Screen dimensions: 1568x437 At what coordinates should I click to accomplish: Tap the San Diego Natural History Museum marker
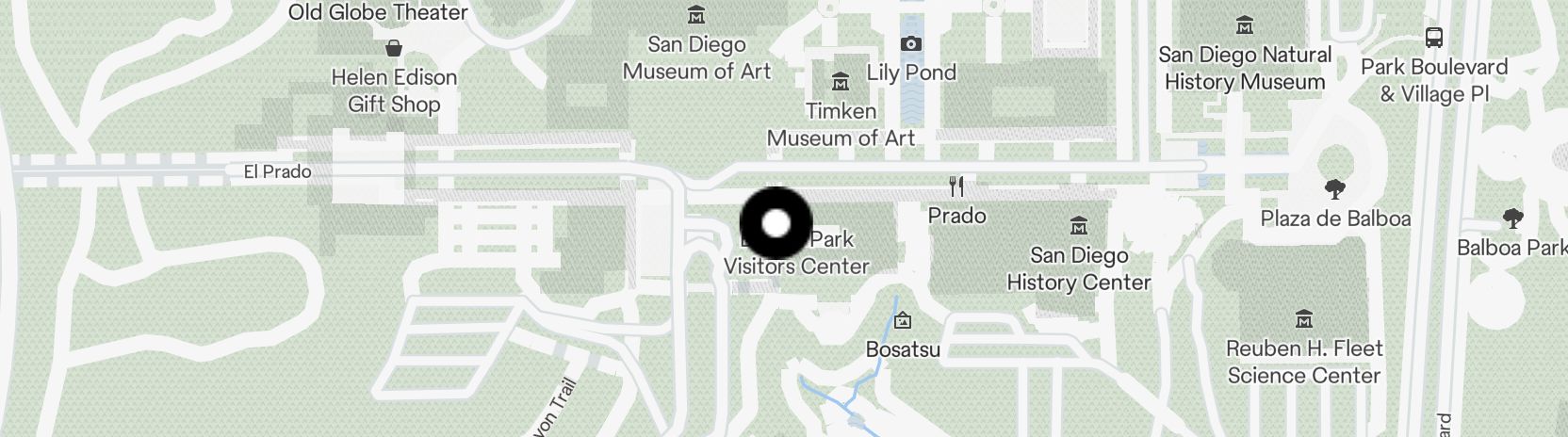tap(1245, 25)
